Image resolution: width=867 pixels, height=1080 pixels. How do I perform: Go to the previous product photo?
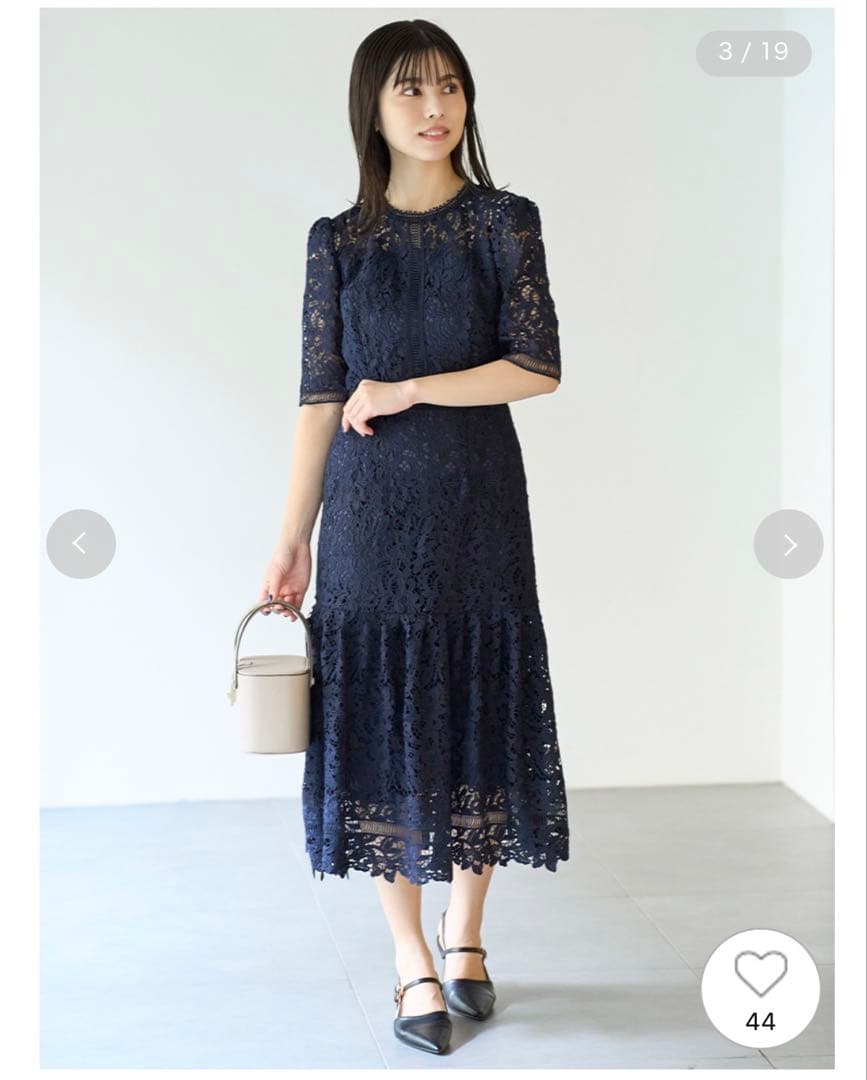[x=81, y=544]
